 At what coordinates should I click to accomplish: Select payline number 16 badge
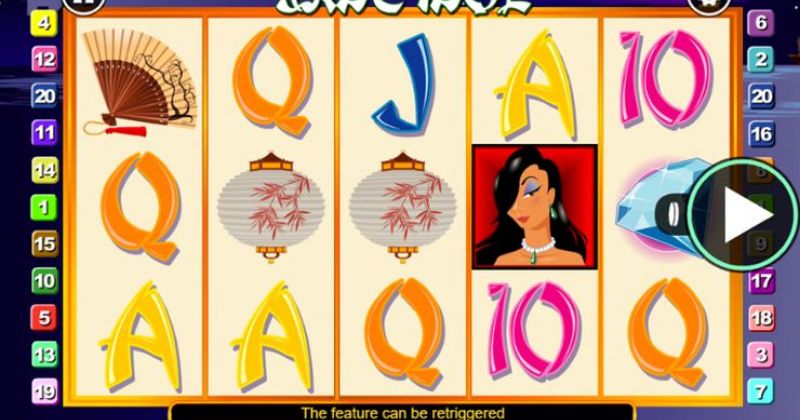pos(761,134)
